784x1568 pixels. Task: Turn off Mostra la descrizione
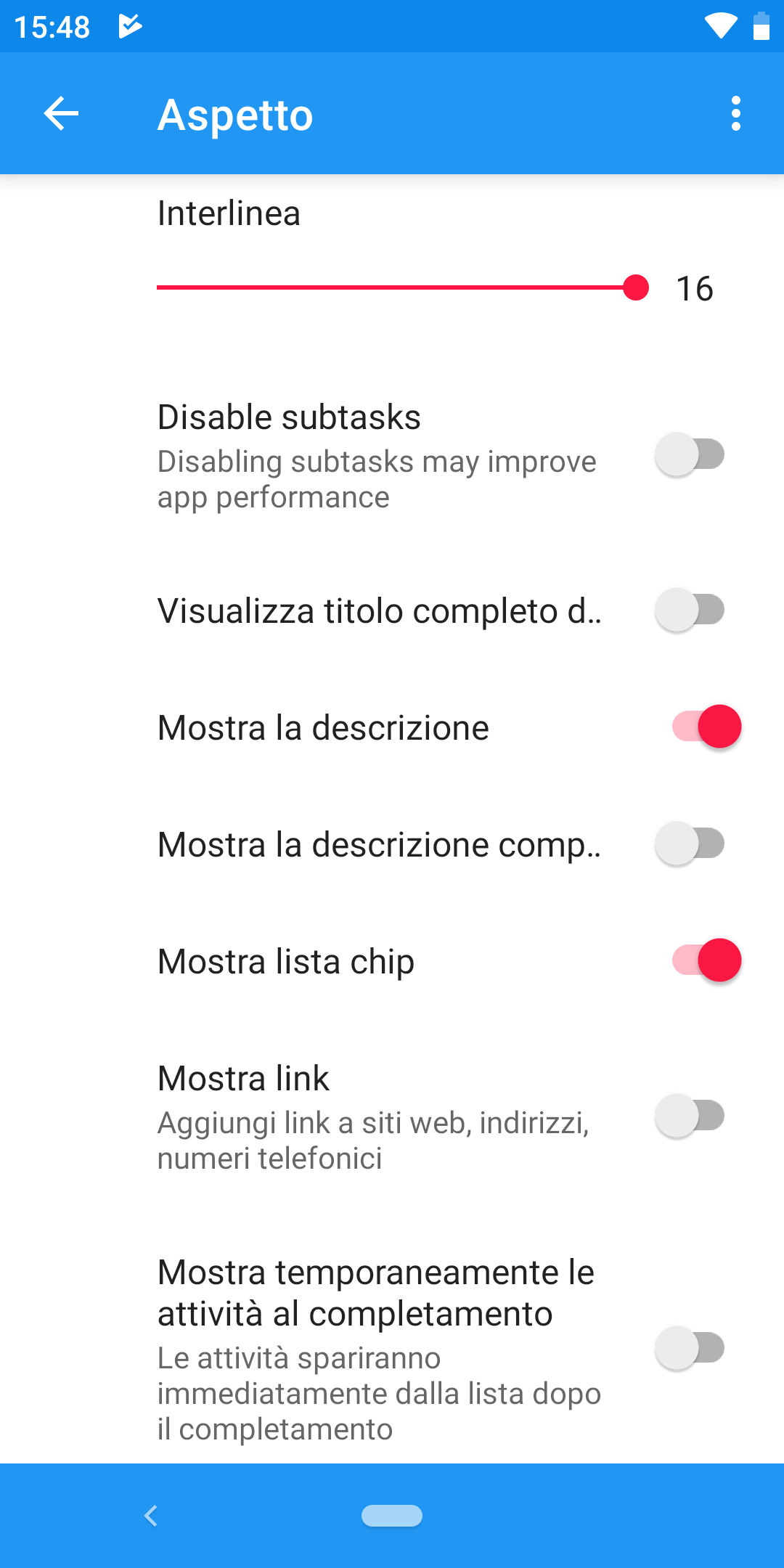[x=706, y=727]
